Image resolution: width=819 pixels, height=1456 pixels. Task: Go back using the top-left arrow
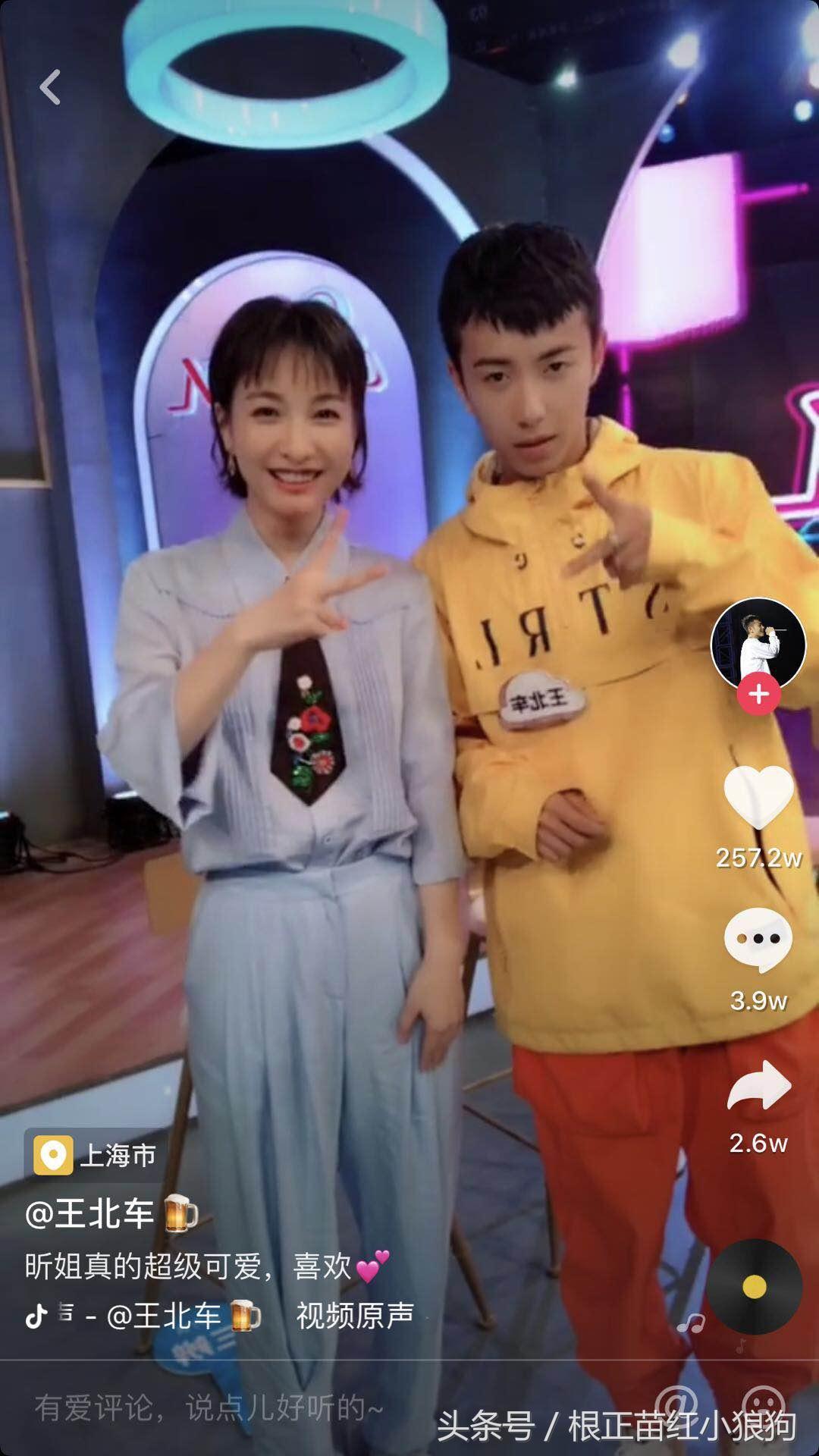[x=51, y=87]
